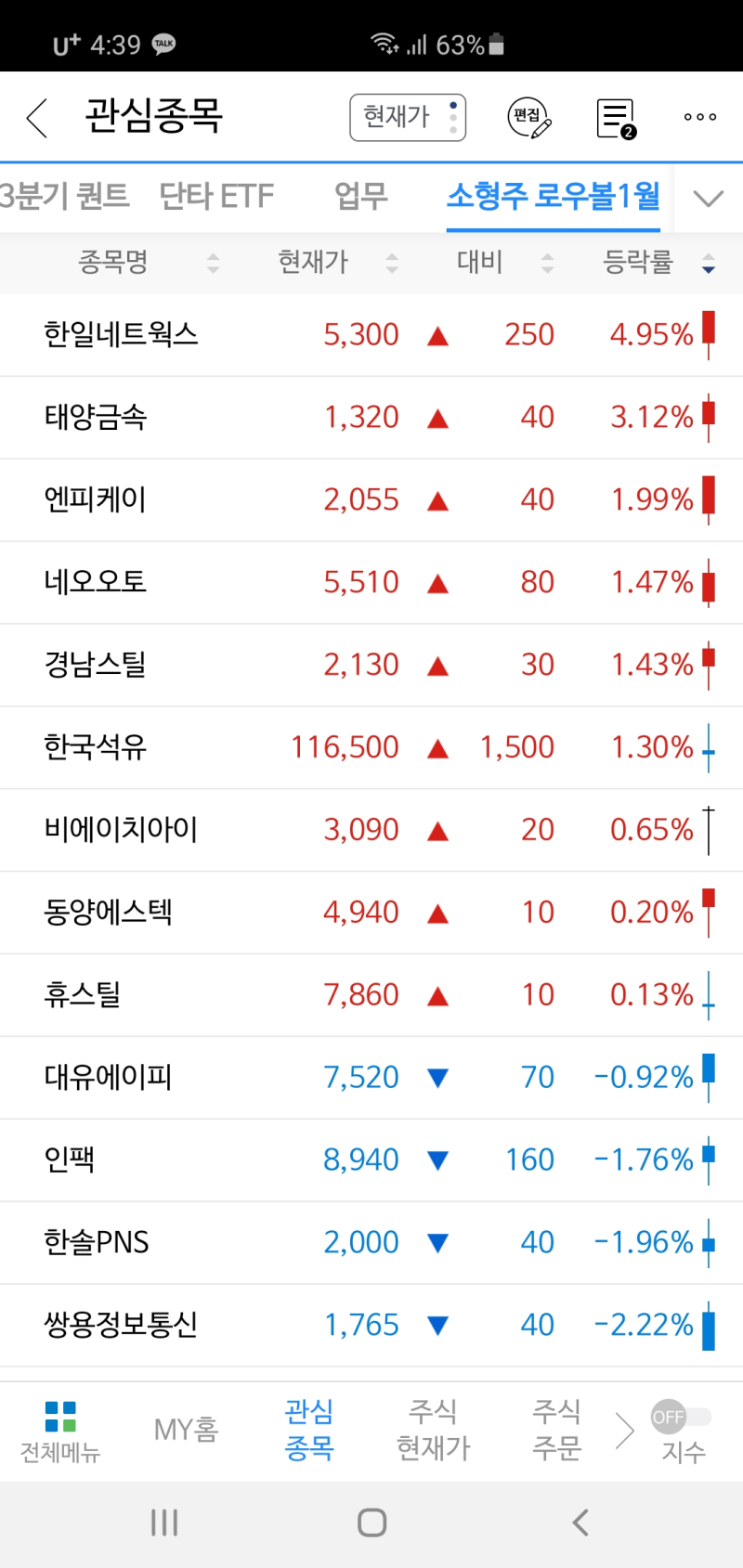
Task: Open the three-dot overflow menu
Action: point(698,117)
